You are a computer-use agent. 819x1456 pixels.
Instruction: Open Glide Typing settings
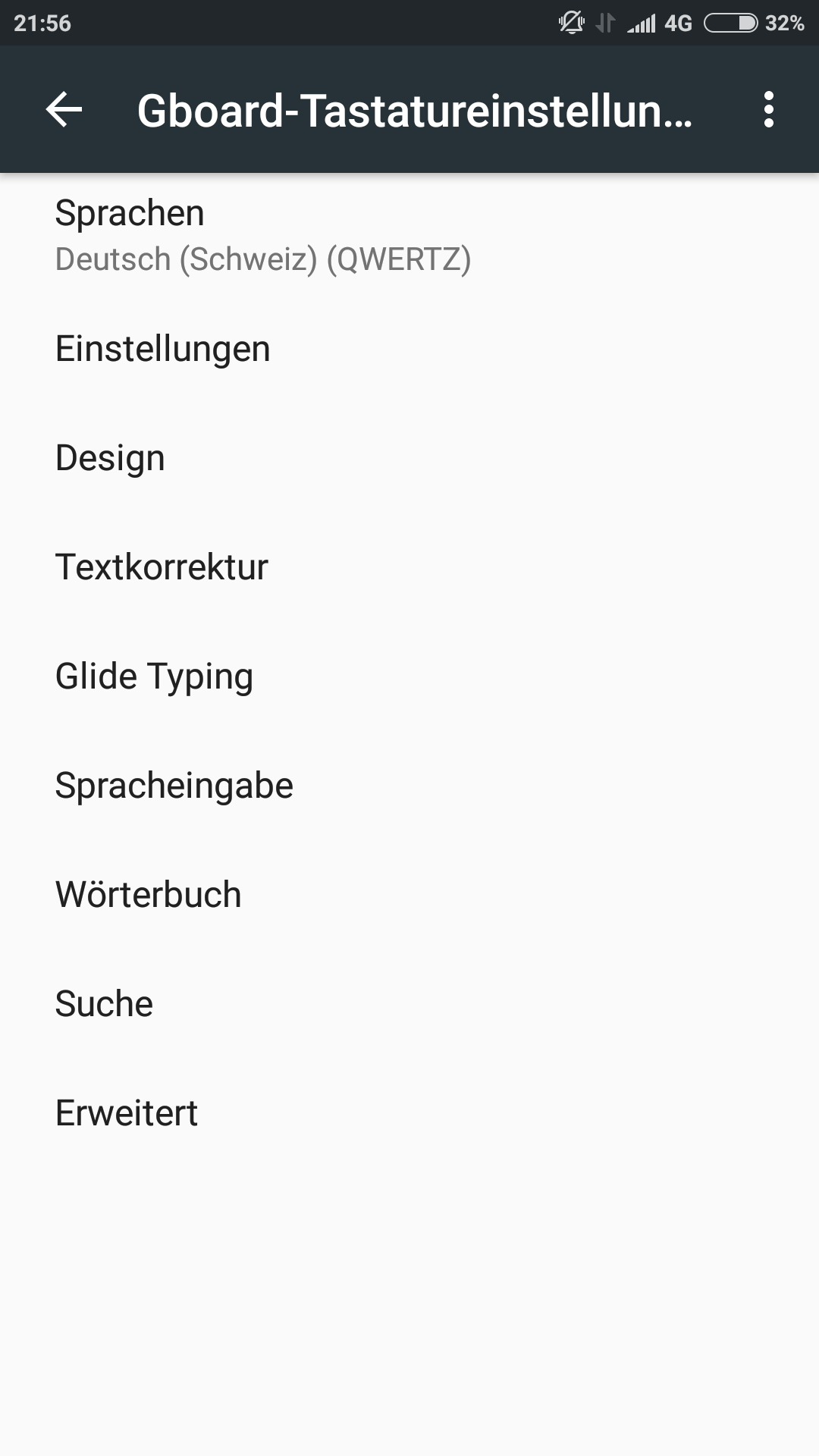point(409,676)
